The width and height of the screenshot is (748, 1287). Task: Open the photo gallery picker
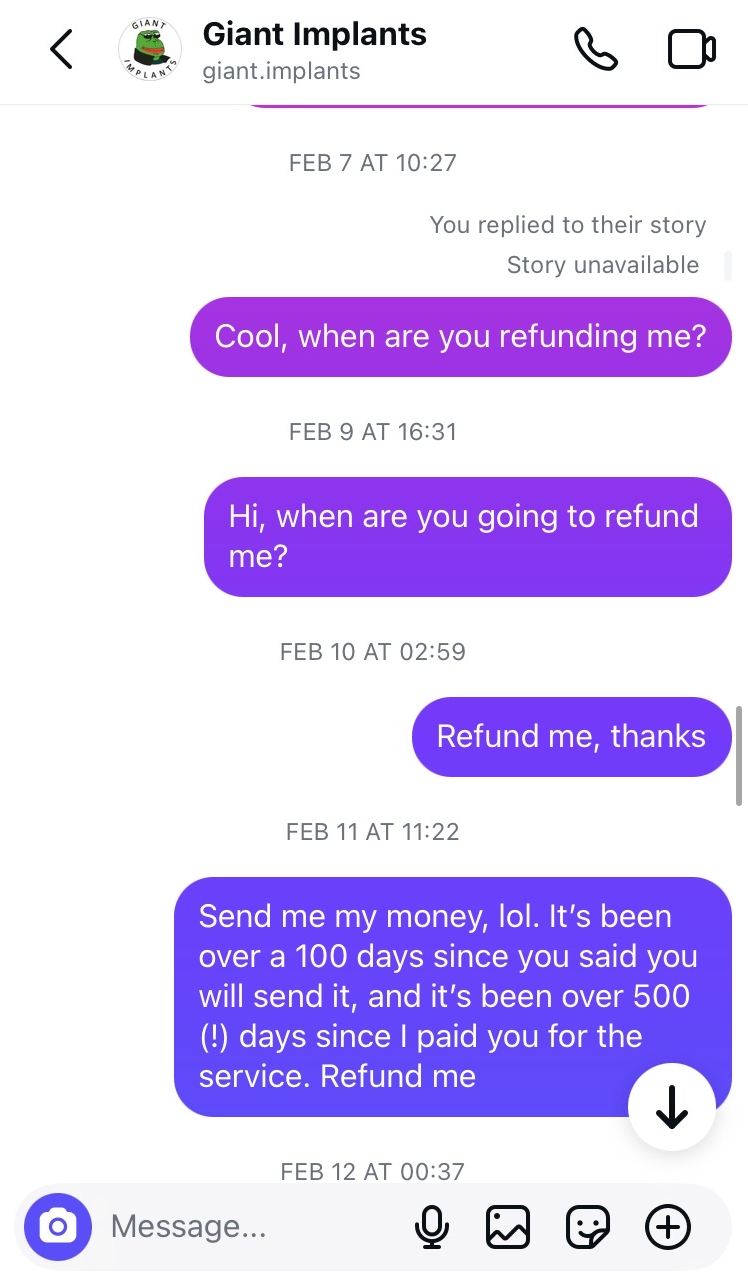508,1226
